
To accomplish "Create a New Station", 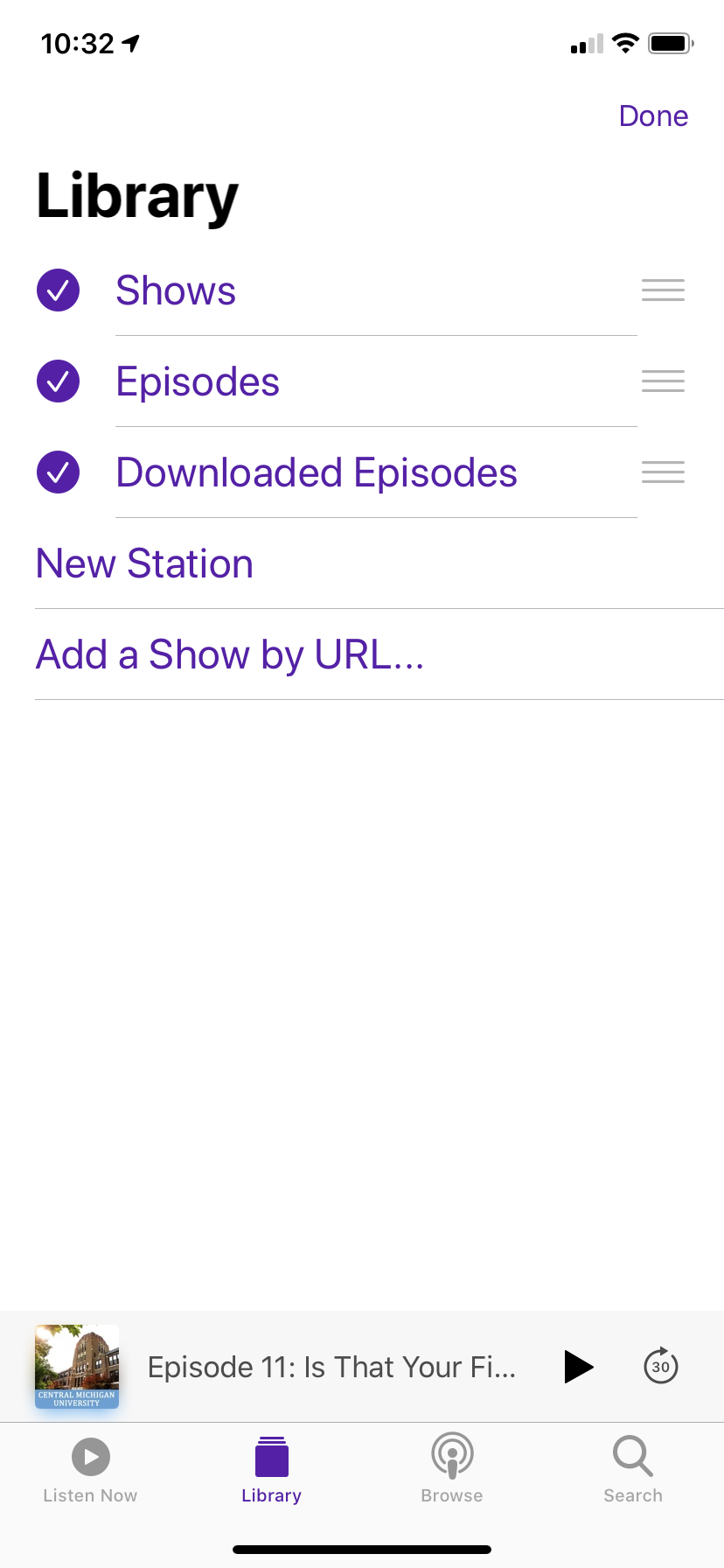I will point(144,563).
